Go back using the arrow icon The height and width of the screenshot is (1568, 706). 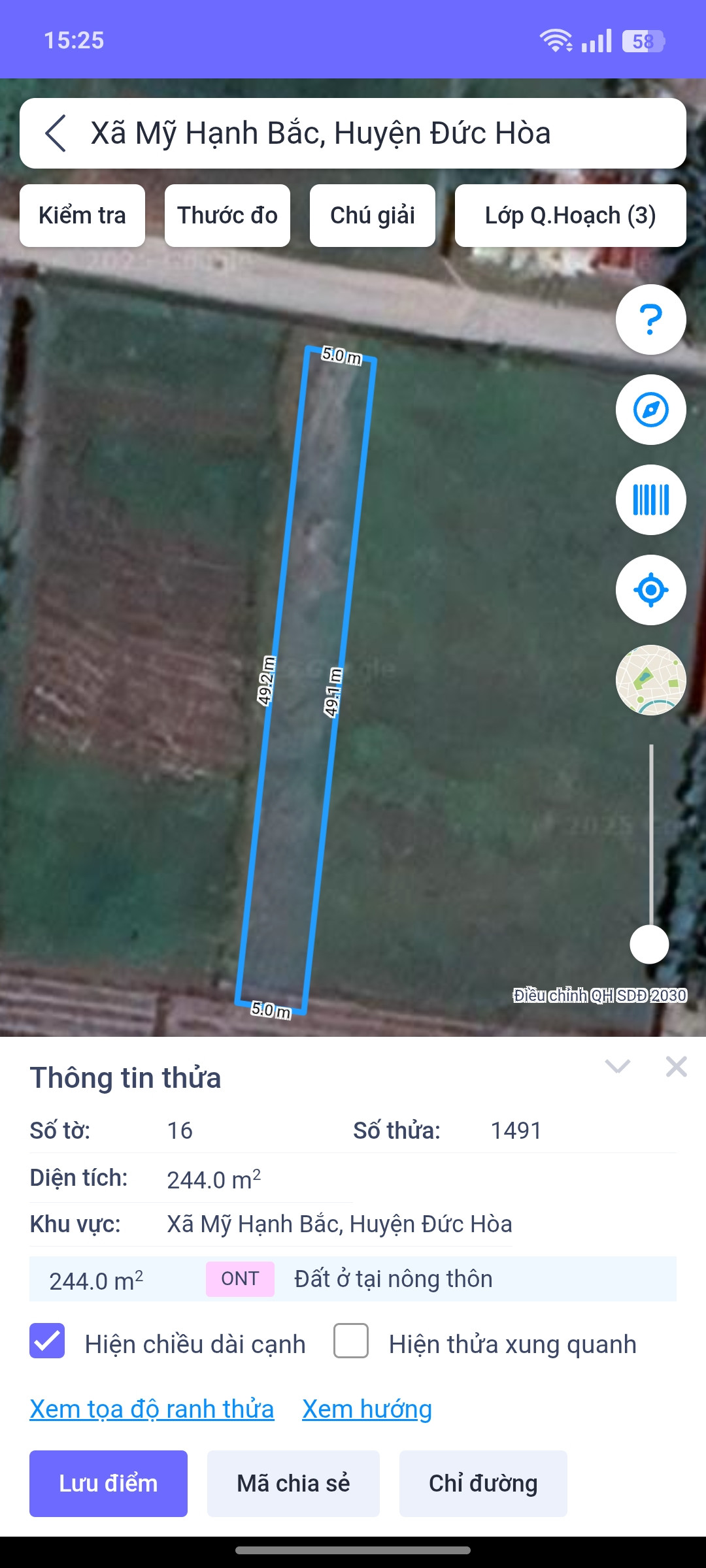click(56, 133)
